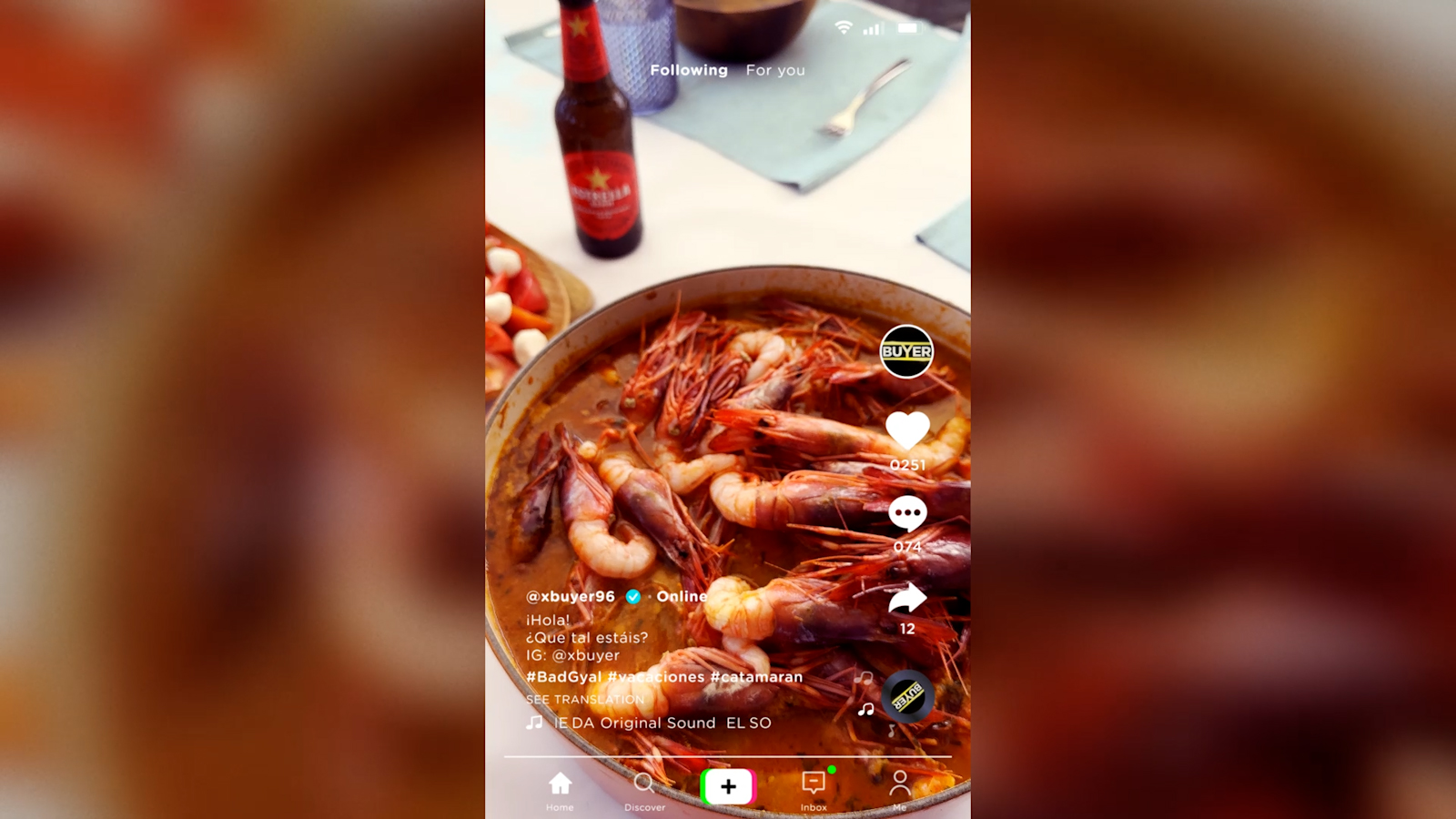Create a new video with plus button
Screen dimensions: 1456x819
click(x=728, y=787)
